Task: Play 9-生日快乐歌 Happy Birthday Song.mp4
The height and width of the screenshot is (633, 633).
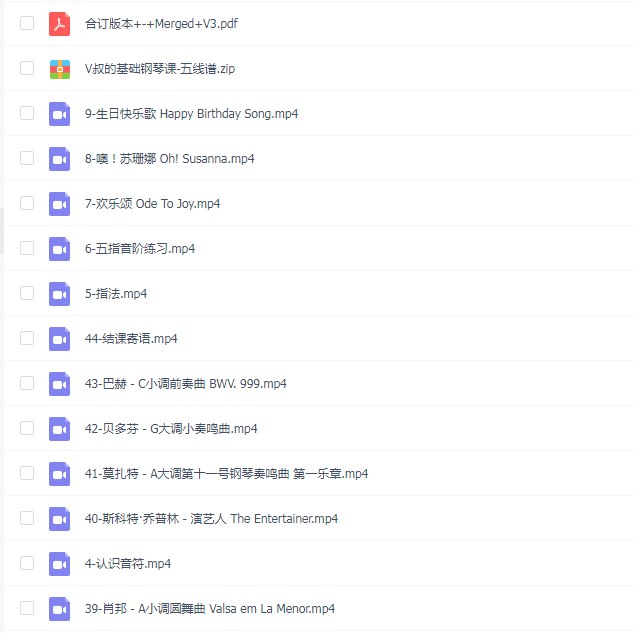Action: [191, 114]
